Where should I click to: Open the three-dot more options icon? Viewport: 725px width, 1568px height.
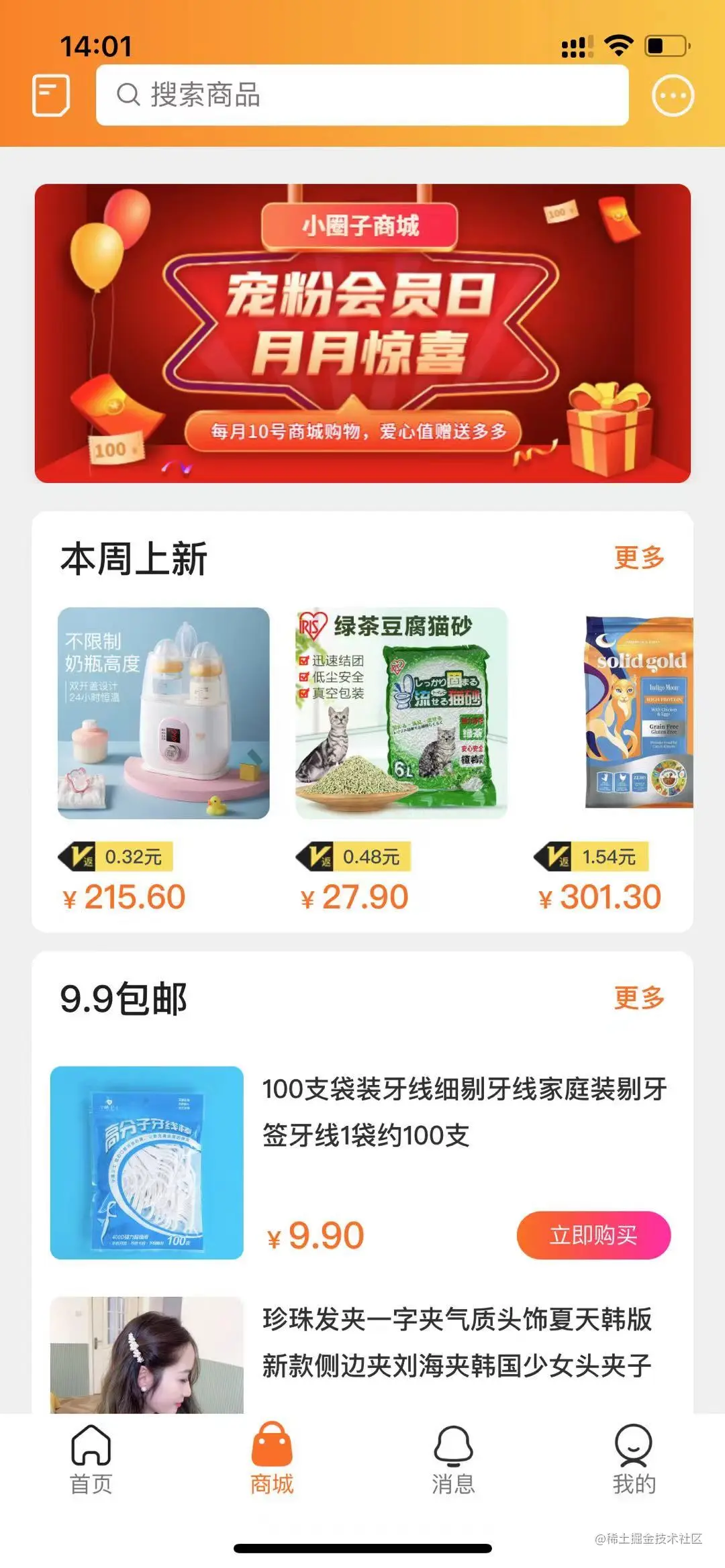click(673, 96)
